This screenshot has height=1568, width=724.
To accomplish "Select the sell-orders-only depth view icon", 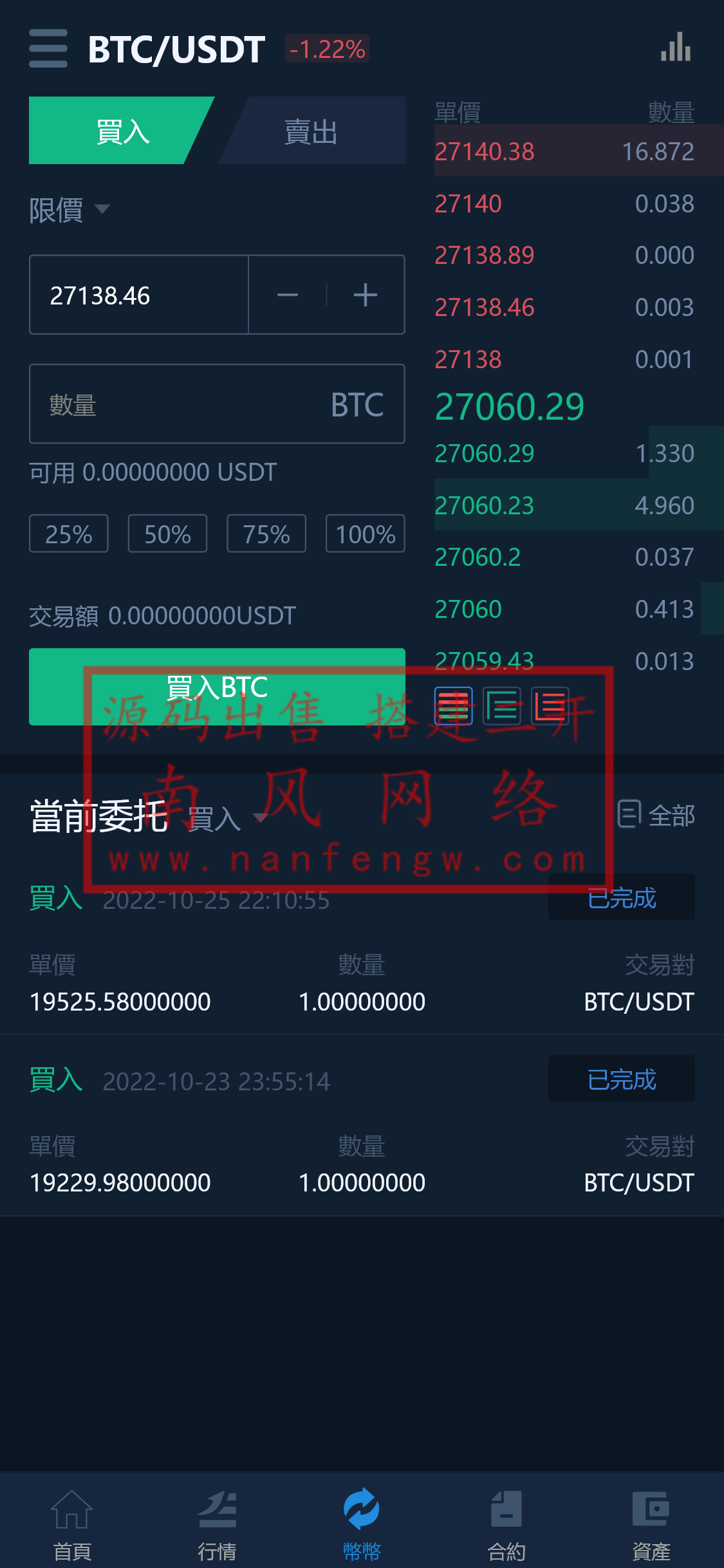I will tap(550, 706).
